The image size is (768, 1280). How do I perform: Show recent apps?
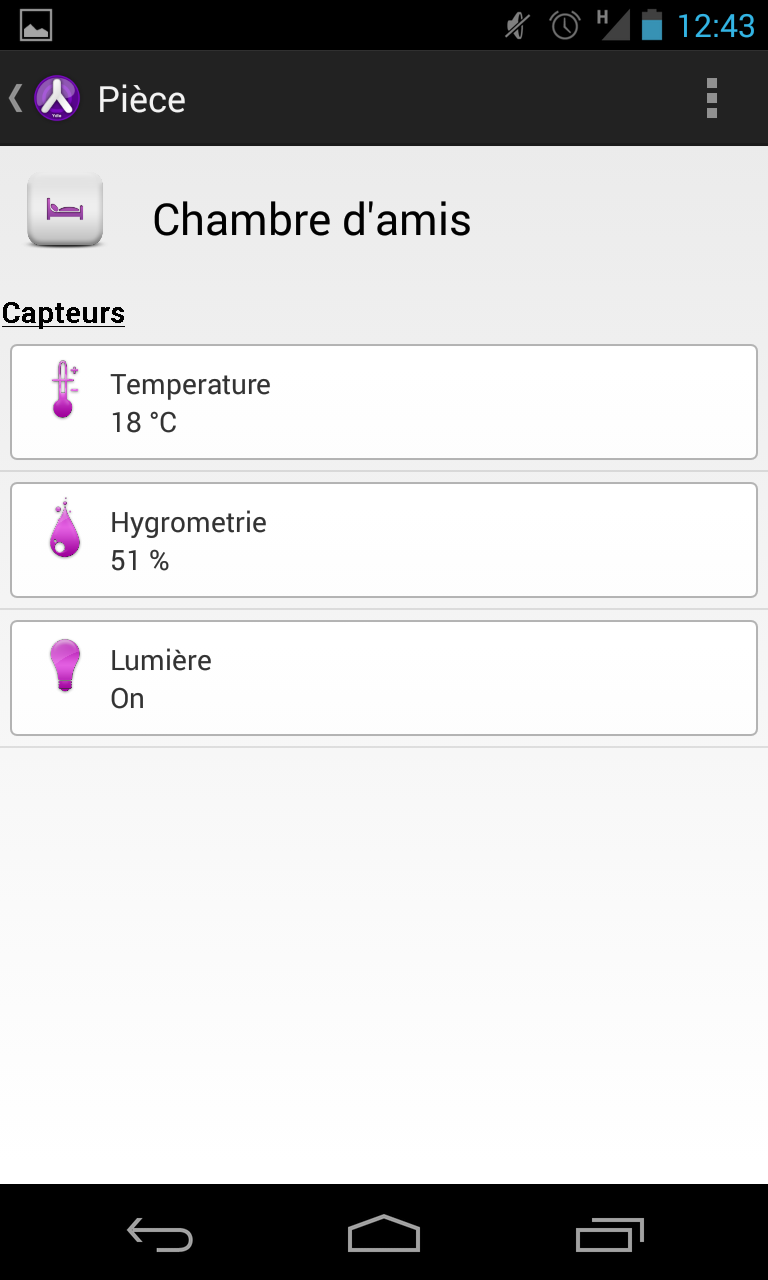(609, 1235)
